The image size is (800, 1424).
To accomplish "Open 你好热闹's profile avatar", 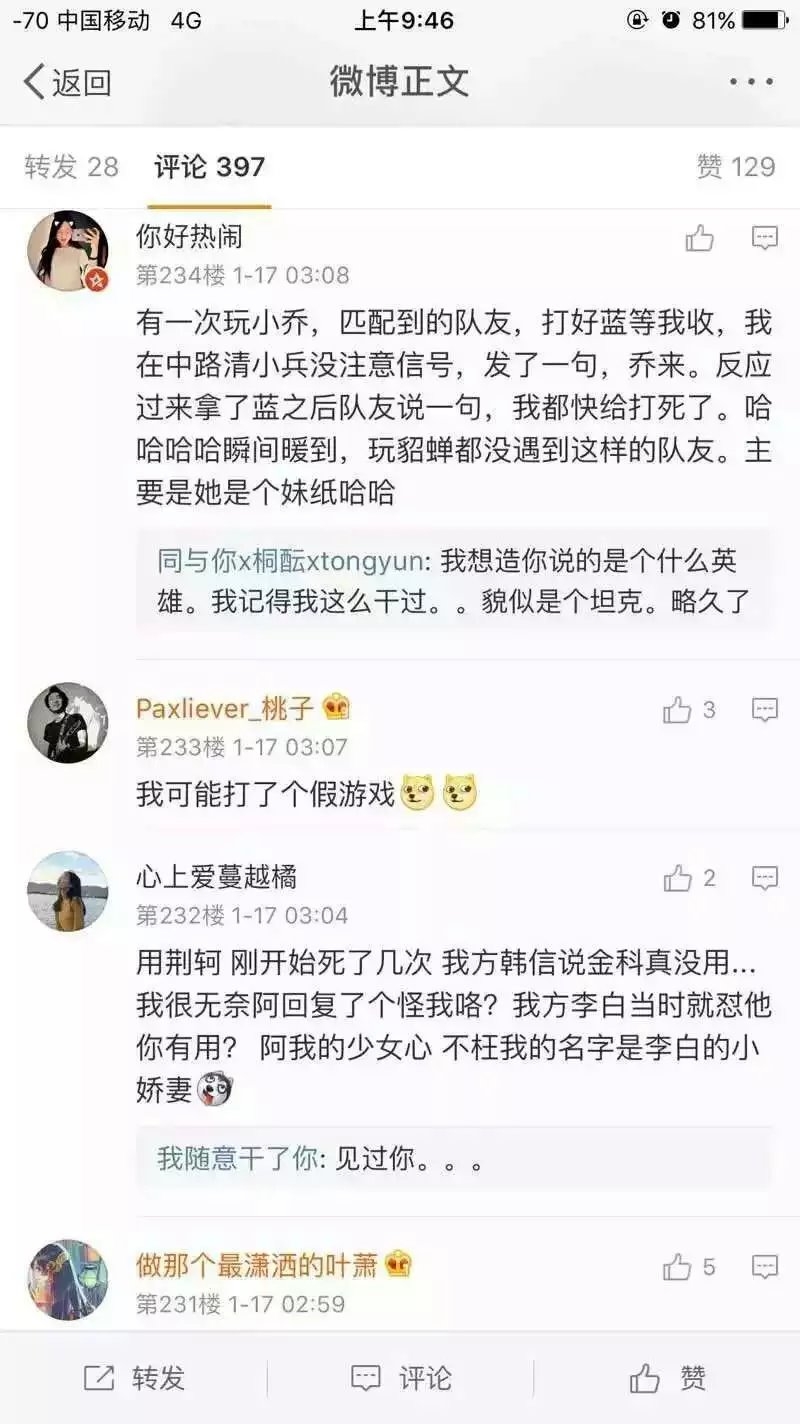I will click(x=68, y=251).
